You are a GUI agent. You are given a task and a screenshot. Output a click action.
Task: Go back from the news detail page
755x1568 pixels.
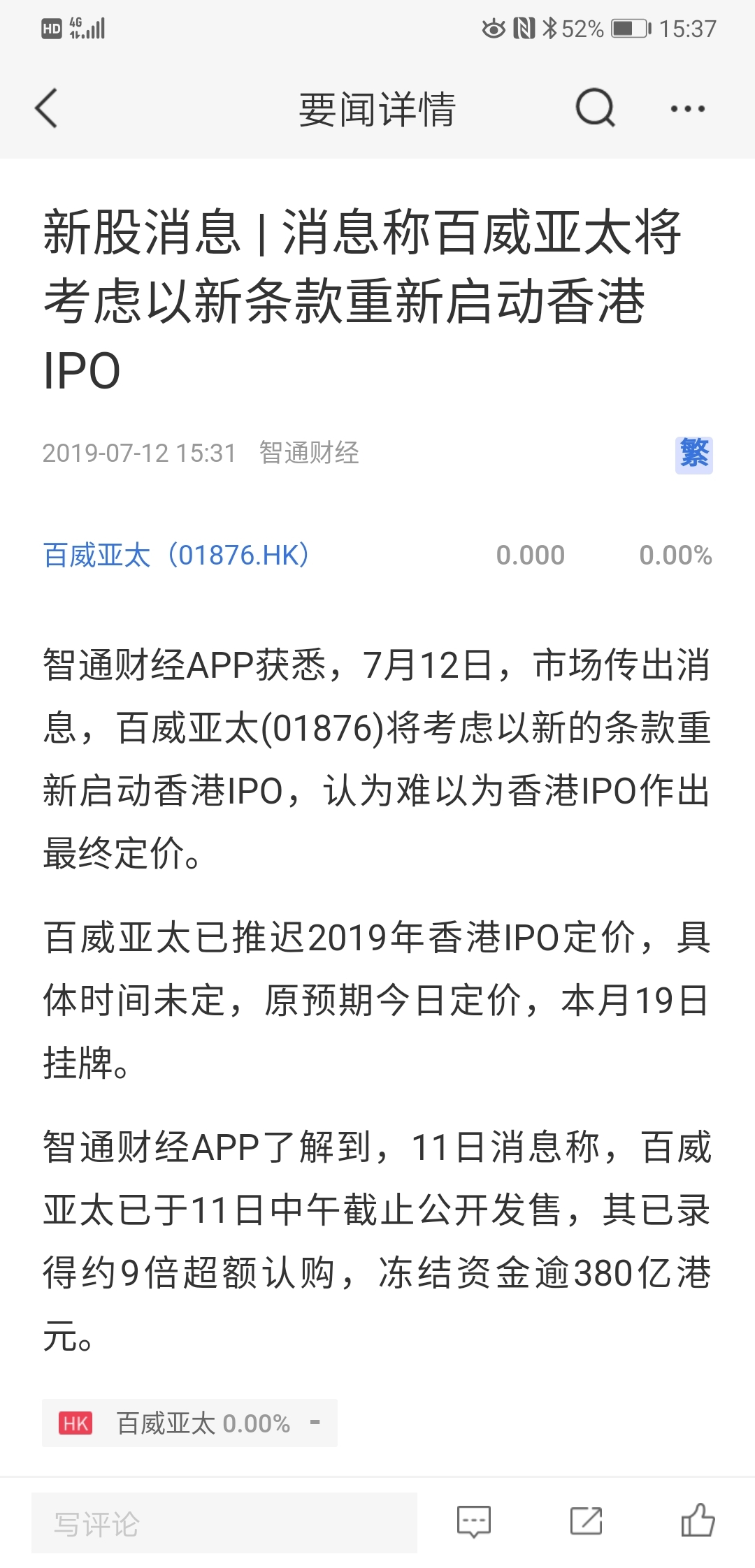(x=46, y=109)
